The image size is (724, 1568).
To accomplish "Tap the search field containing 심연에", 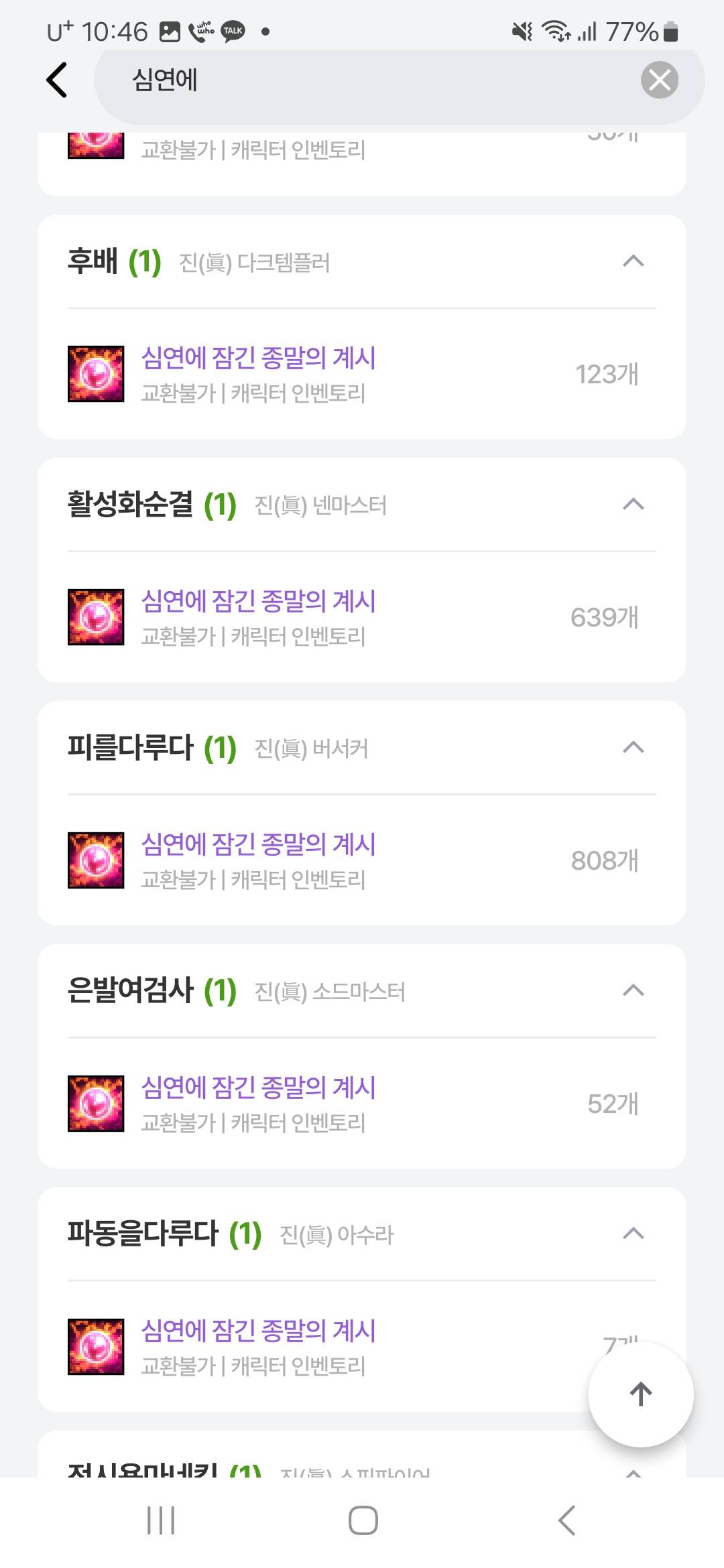I will [x=362, y=80].
